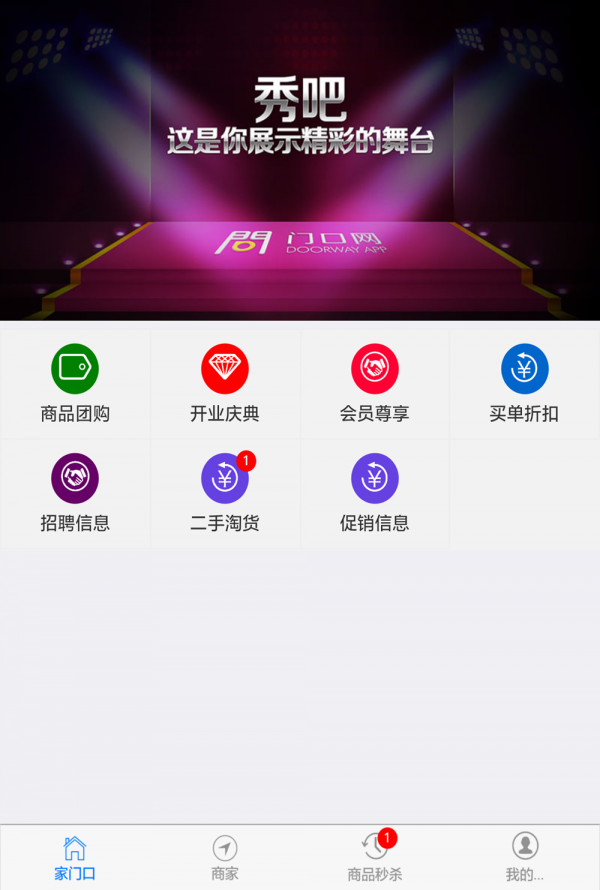Image resolution: width=600 pixels, height=890 pixels.
Task: Switch to the 家门口 tab
Action: click(x=75, y=858)
